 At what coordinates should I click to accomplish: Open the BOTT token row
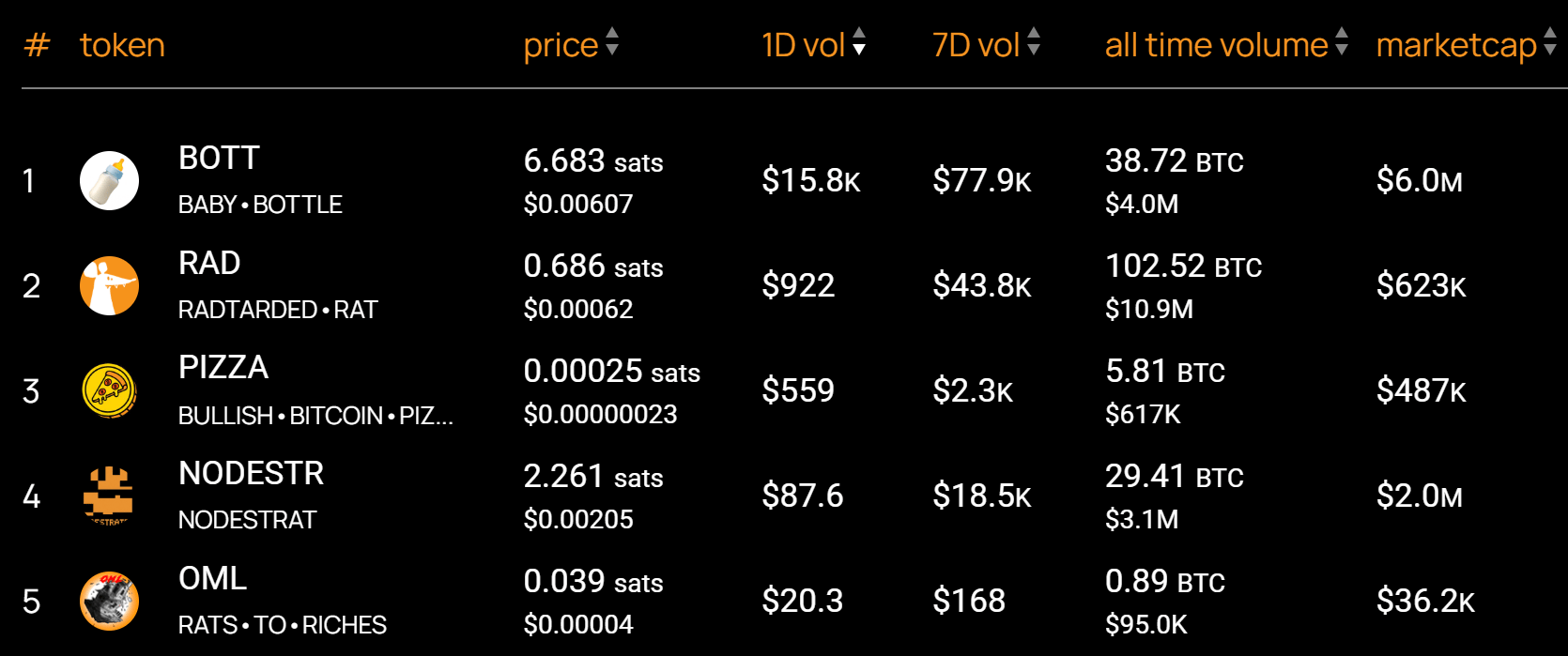[x=219, y=159]
